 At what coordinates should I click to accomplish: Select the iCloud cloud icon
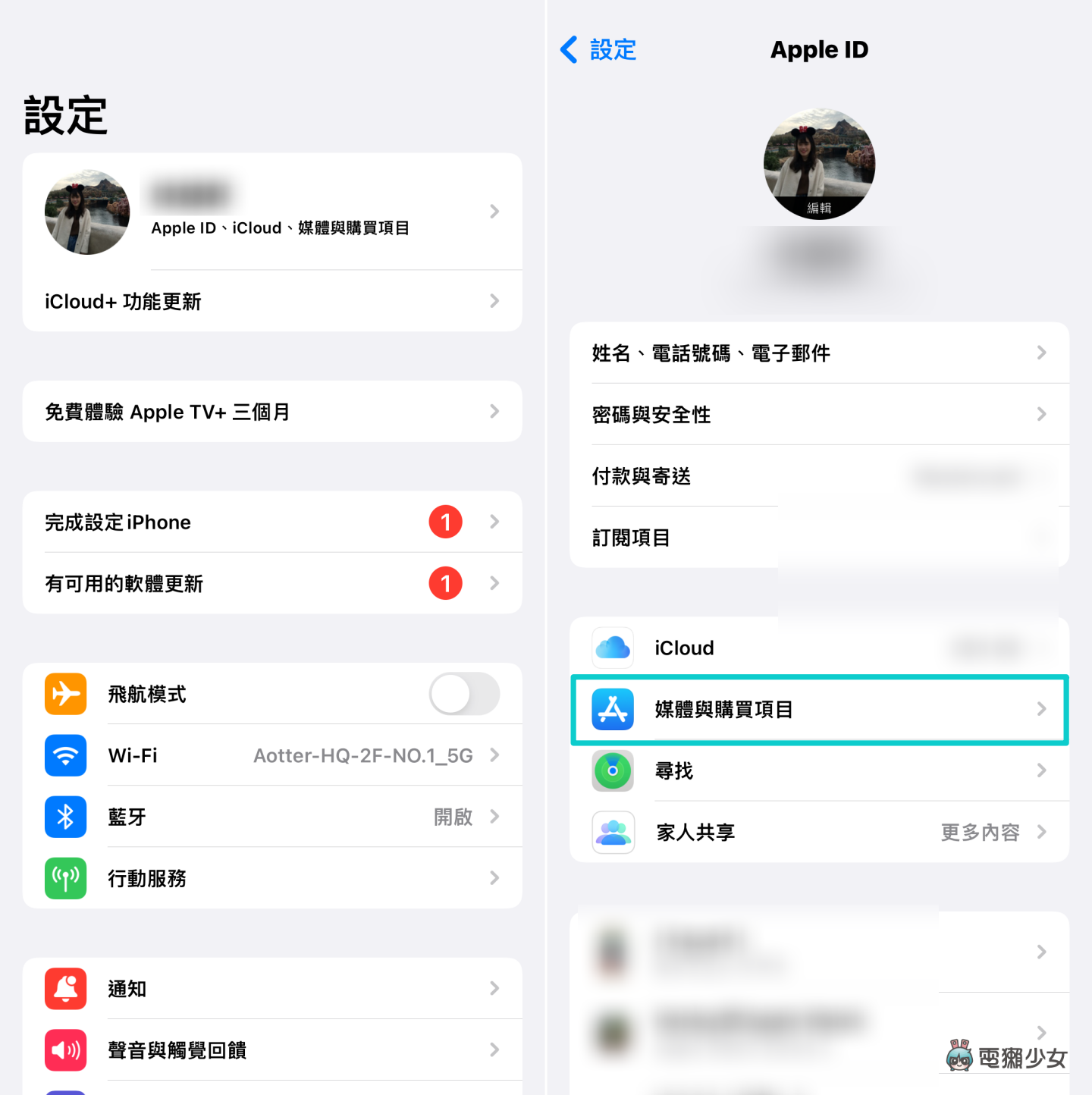[613, 648]
